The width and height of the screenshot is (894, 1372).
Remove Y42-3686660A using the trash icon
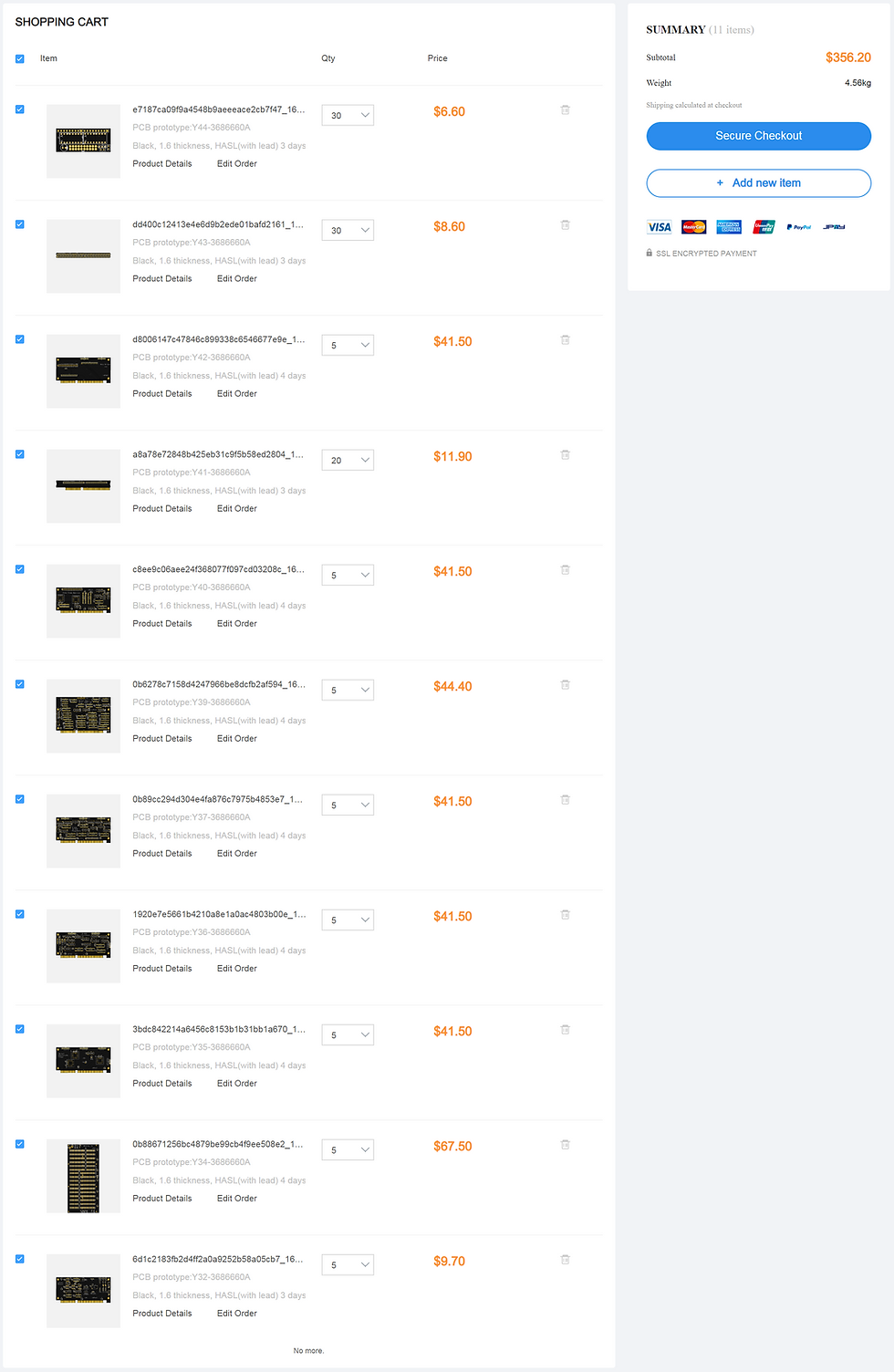pyautogui.click(x=565, y=340)
